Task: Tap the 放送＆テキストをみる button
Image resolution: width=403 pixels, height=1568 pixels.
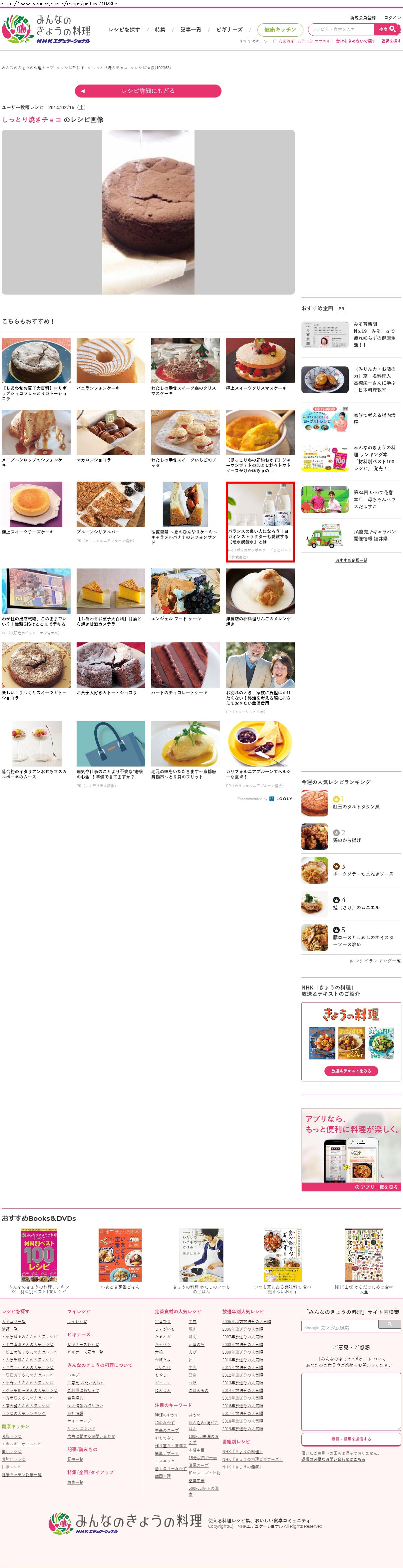Action: [x=351, y=1071]
